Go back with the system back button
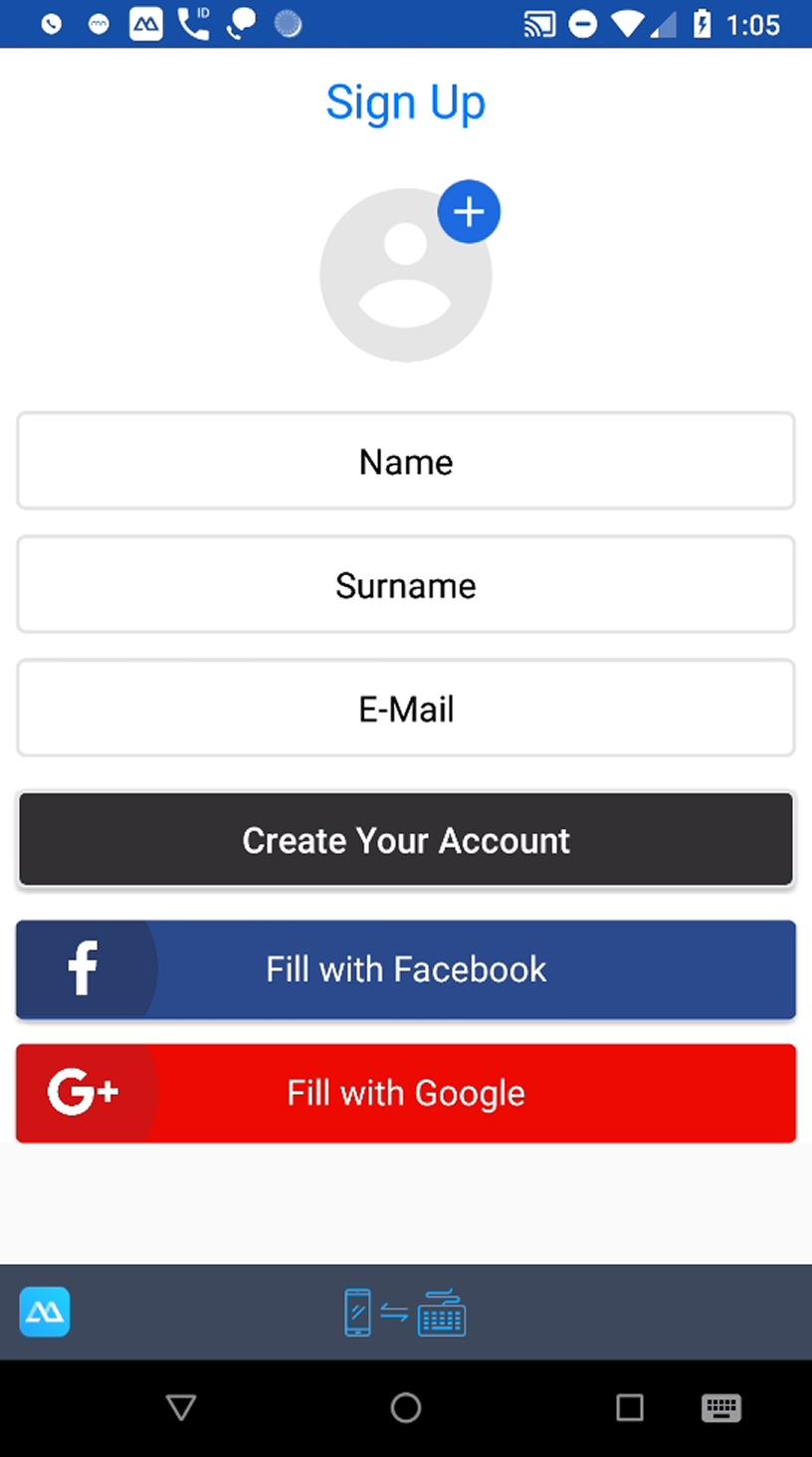 coord(181,1407)
